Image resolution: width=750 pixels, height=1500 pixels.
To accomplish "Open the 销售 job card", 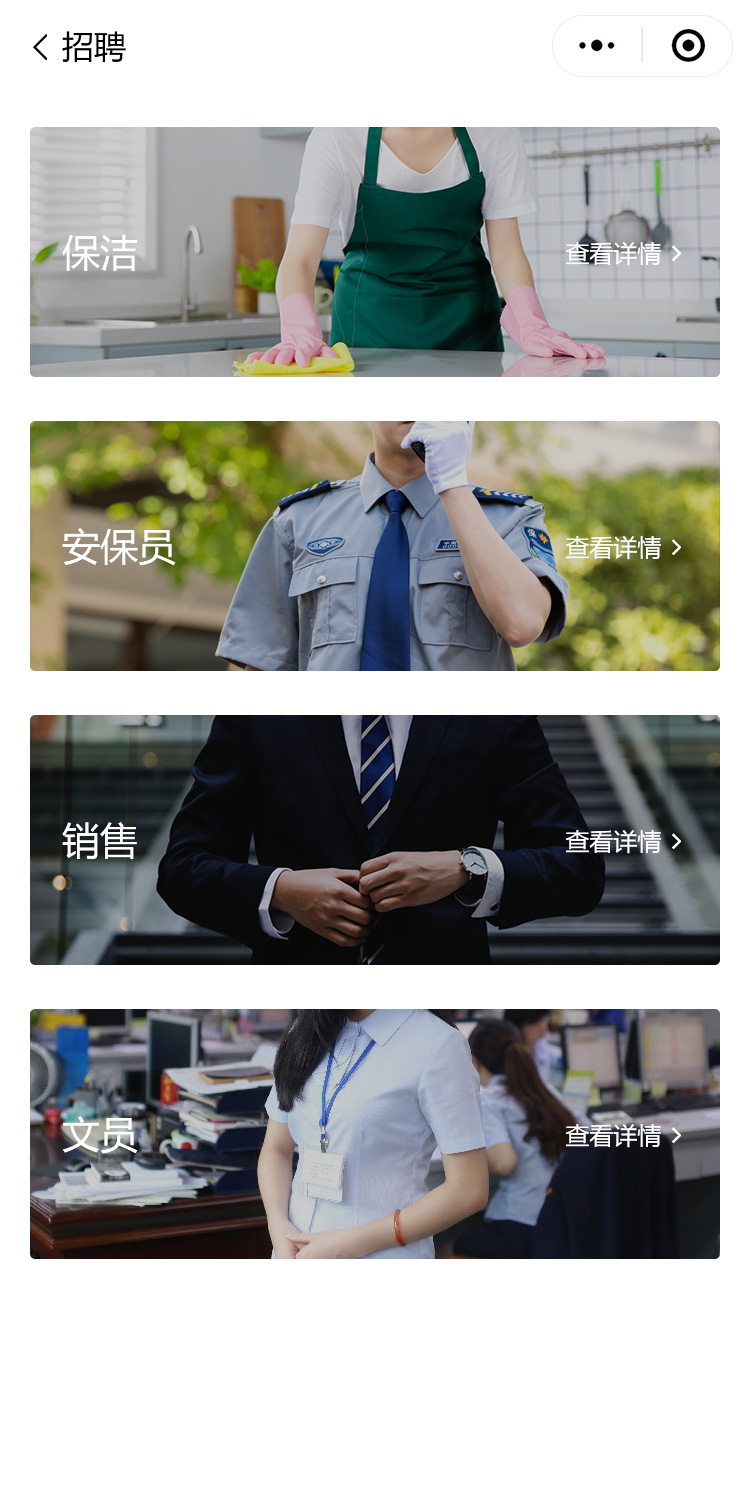I will tap(375, 840).
